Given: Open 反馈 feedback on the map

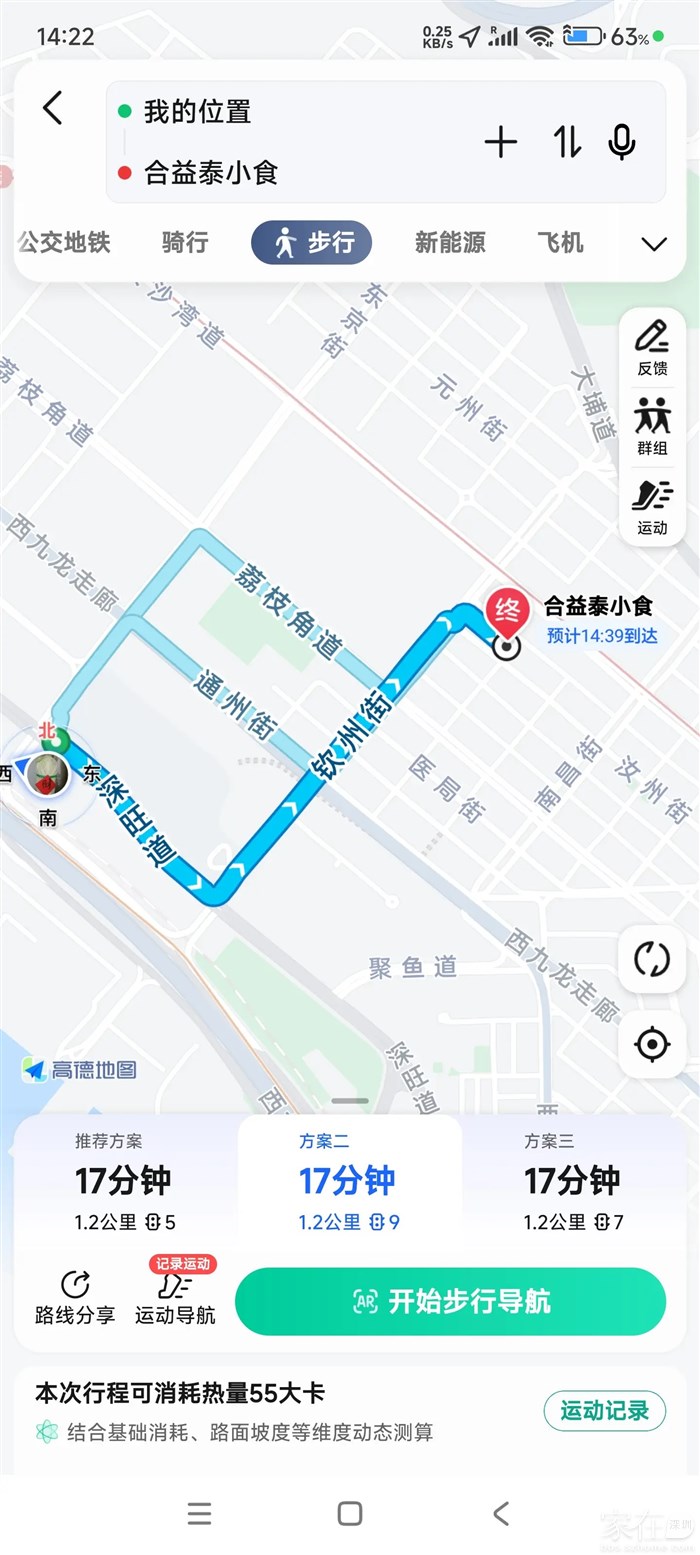Looking at the screenshot, I should tap(652, 347).
